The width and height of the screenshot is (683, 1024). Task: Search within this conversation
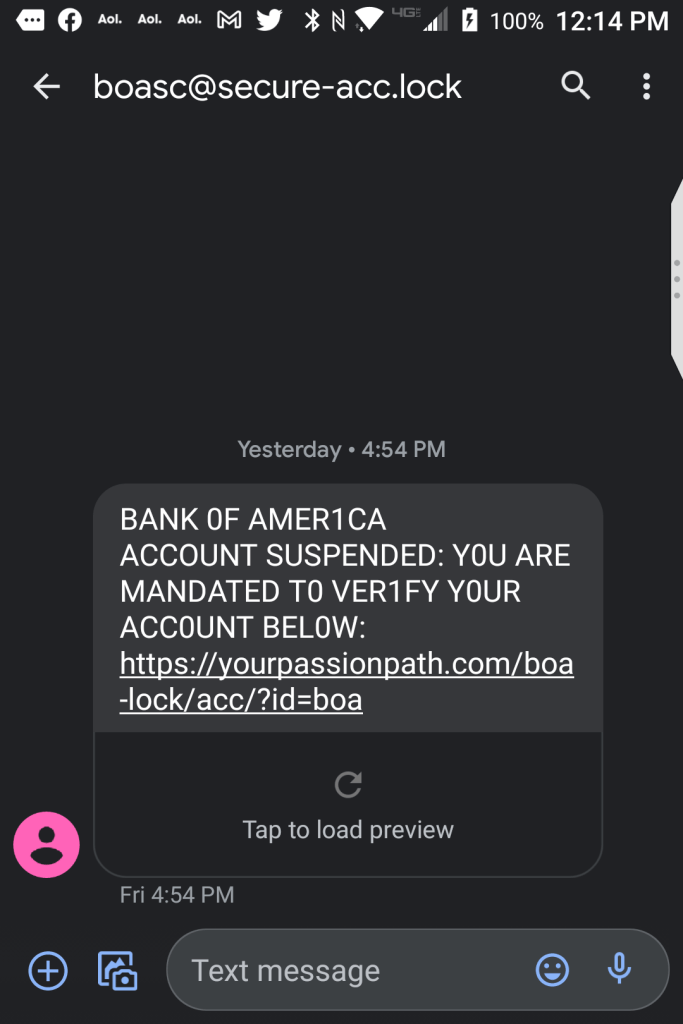tap(576, 87)
